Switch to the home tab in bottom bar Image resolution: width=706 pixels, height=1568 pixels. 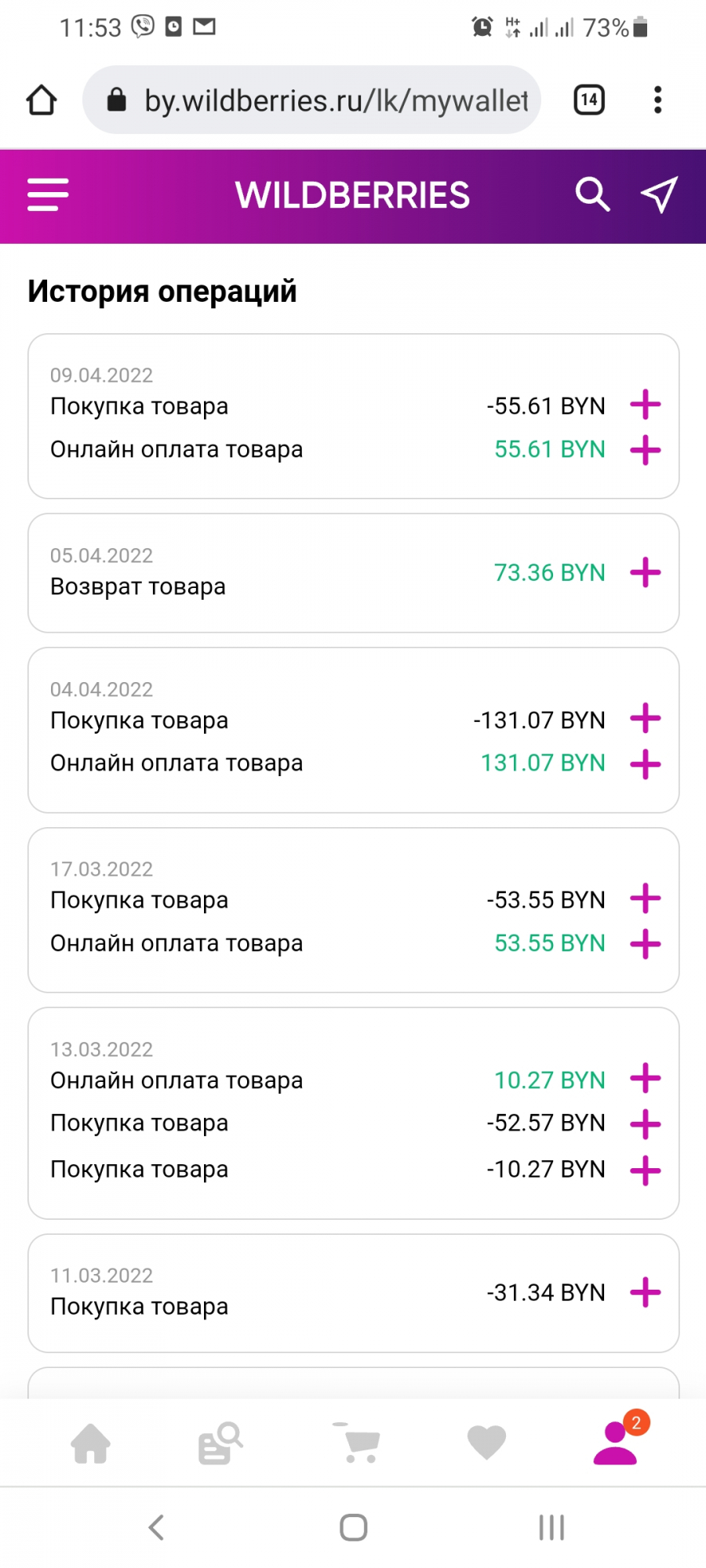pos(91,1443)
